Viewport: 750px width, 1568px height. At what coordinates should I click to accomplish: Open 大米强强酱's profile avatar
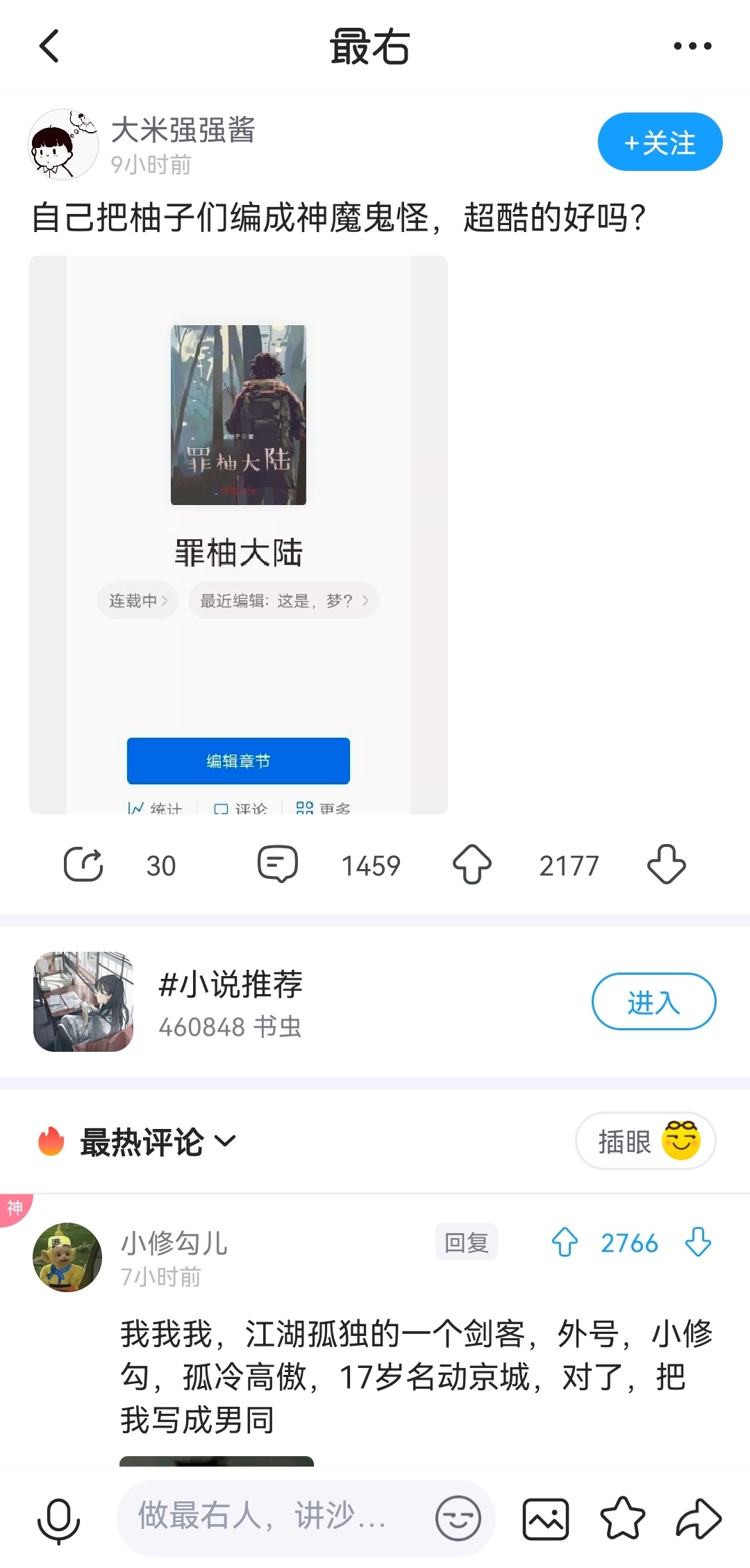[x=63, y=144]
